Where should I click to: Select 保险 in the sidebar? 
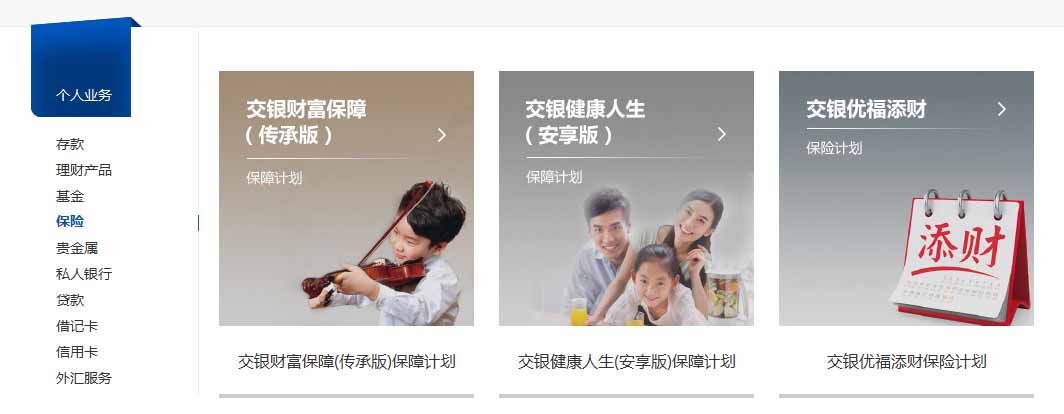click(70, 222)
